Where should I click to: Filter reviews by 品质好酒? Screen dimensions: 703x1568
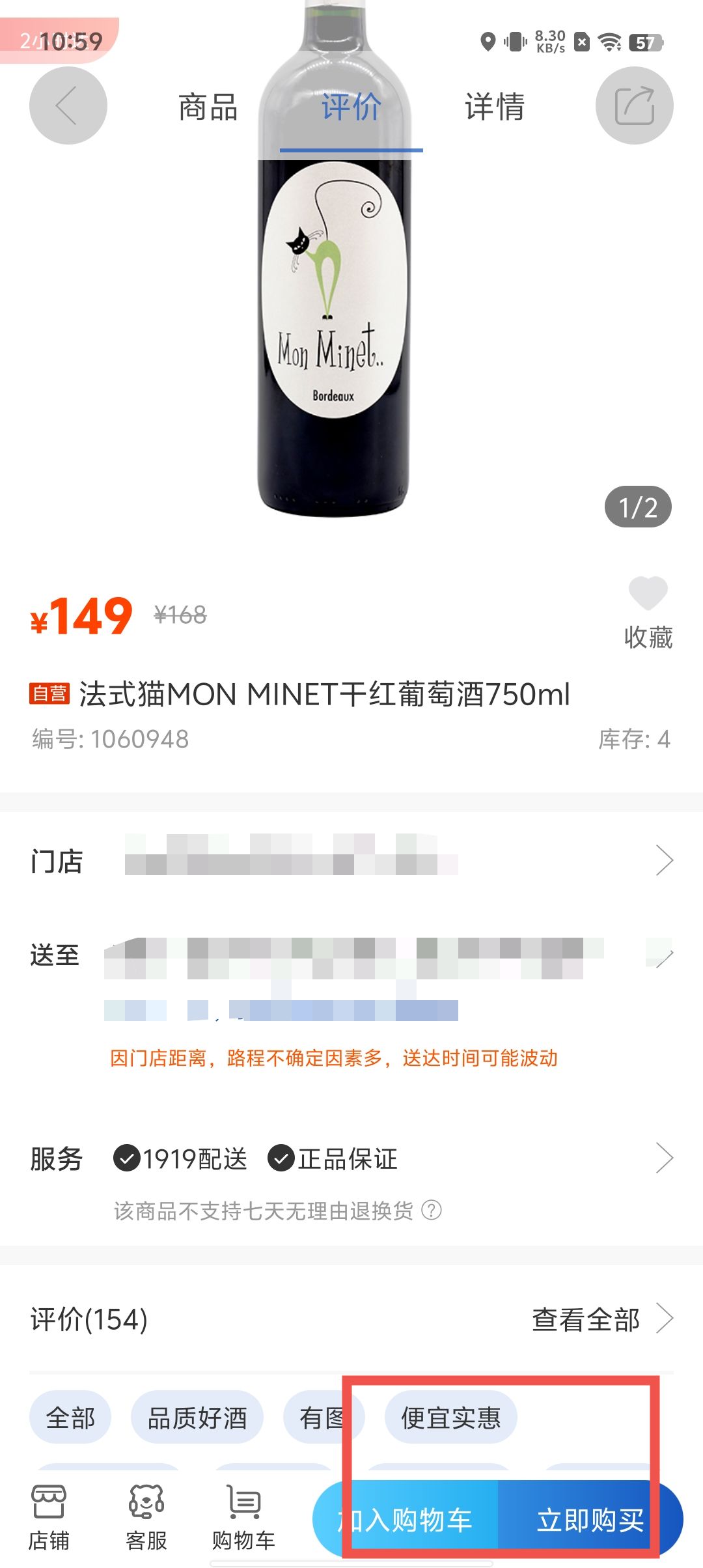(197, 1418)
